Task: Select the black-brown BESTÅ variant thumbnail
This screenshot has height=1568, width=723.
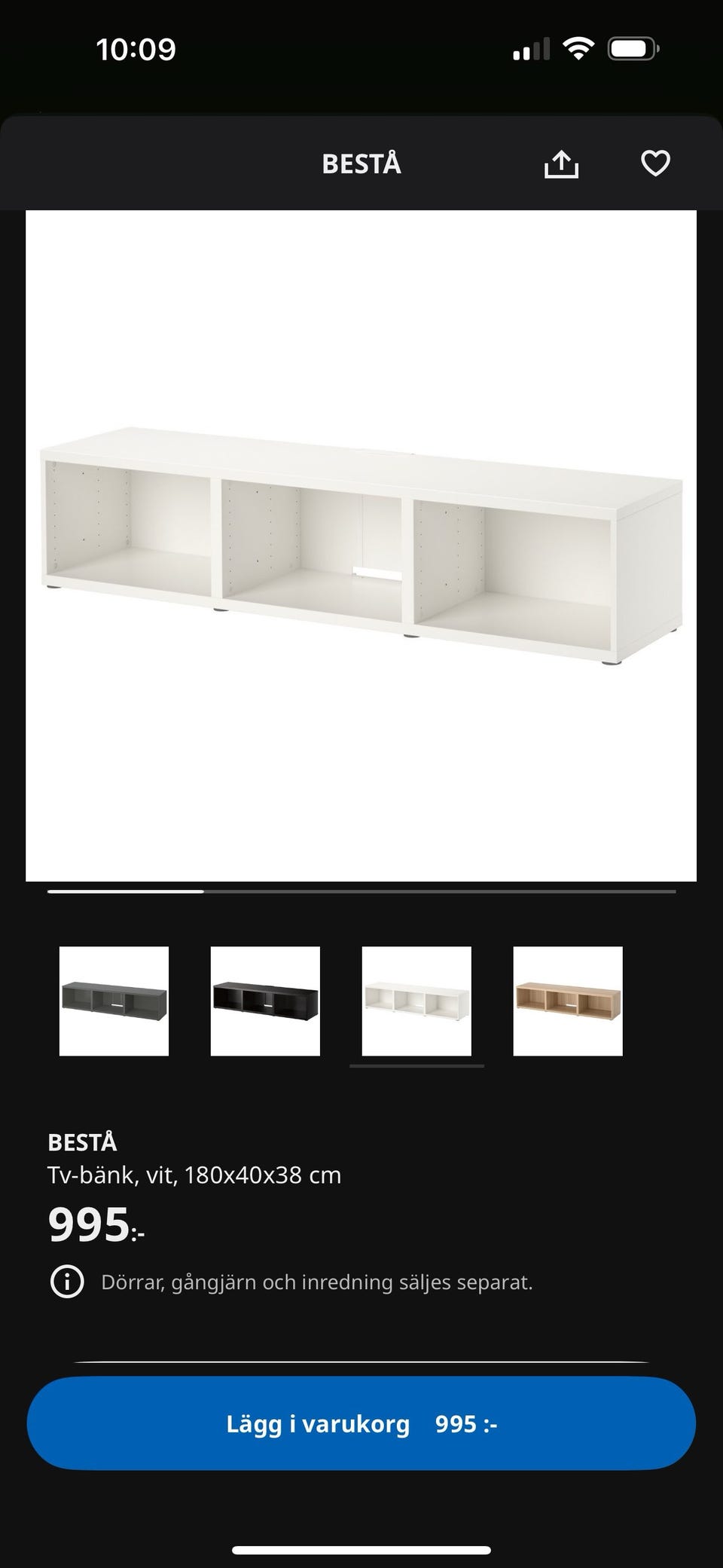Action: (266, 1000)
